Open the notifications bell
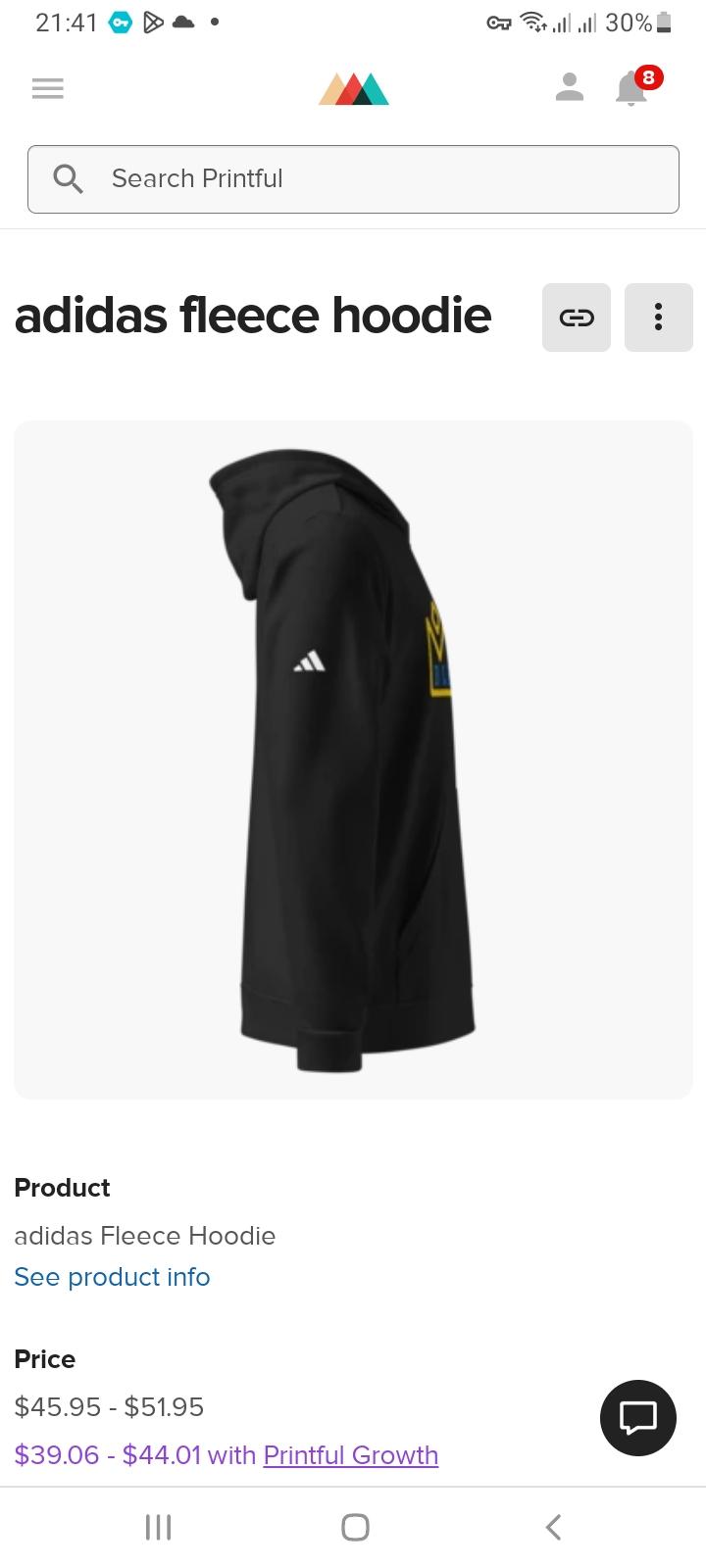The image size is (706, 1568). [631, 89]
